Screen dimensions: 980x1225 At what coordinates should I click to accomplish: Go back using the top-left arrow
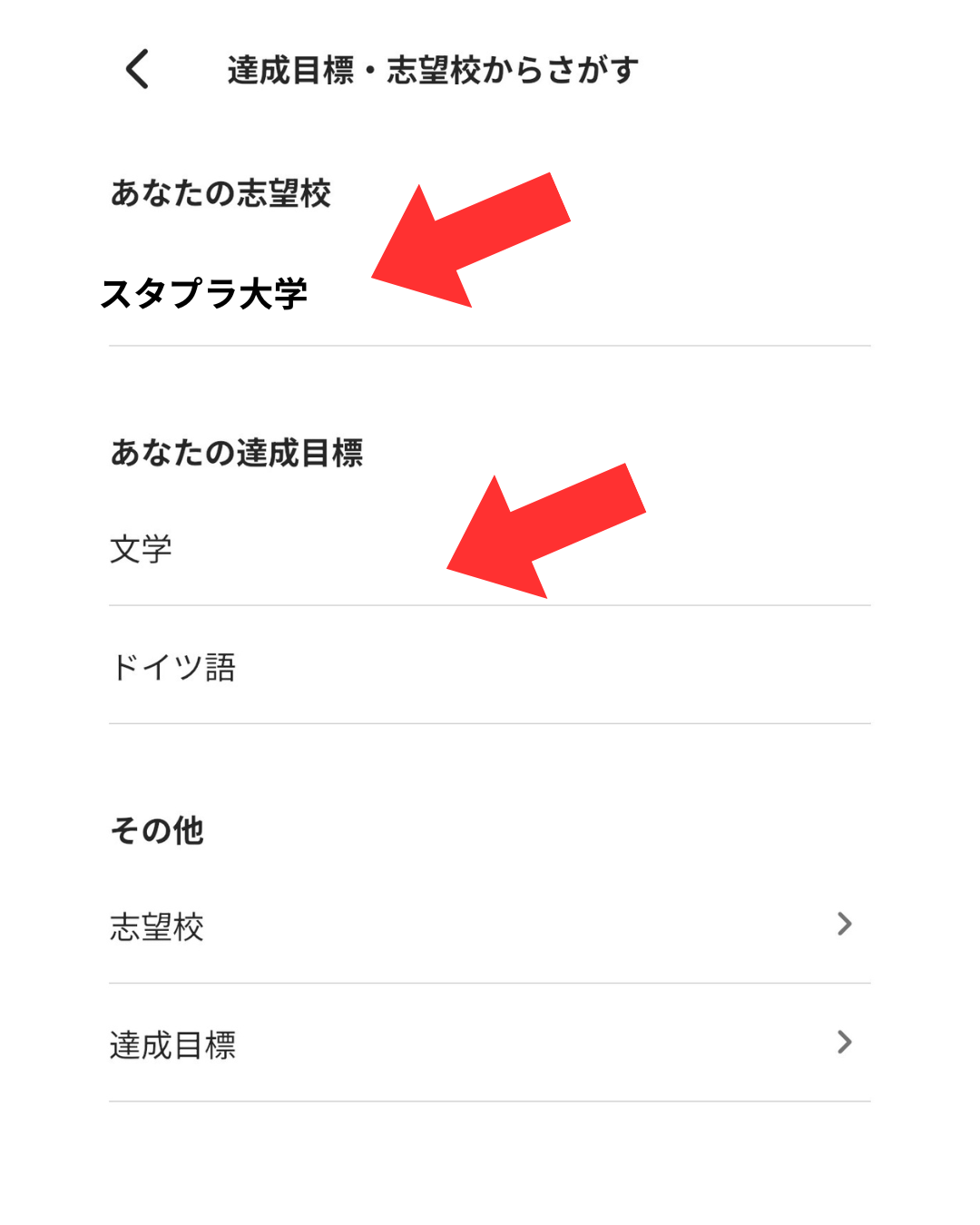tap(137, 70)
